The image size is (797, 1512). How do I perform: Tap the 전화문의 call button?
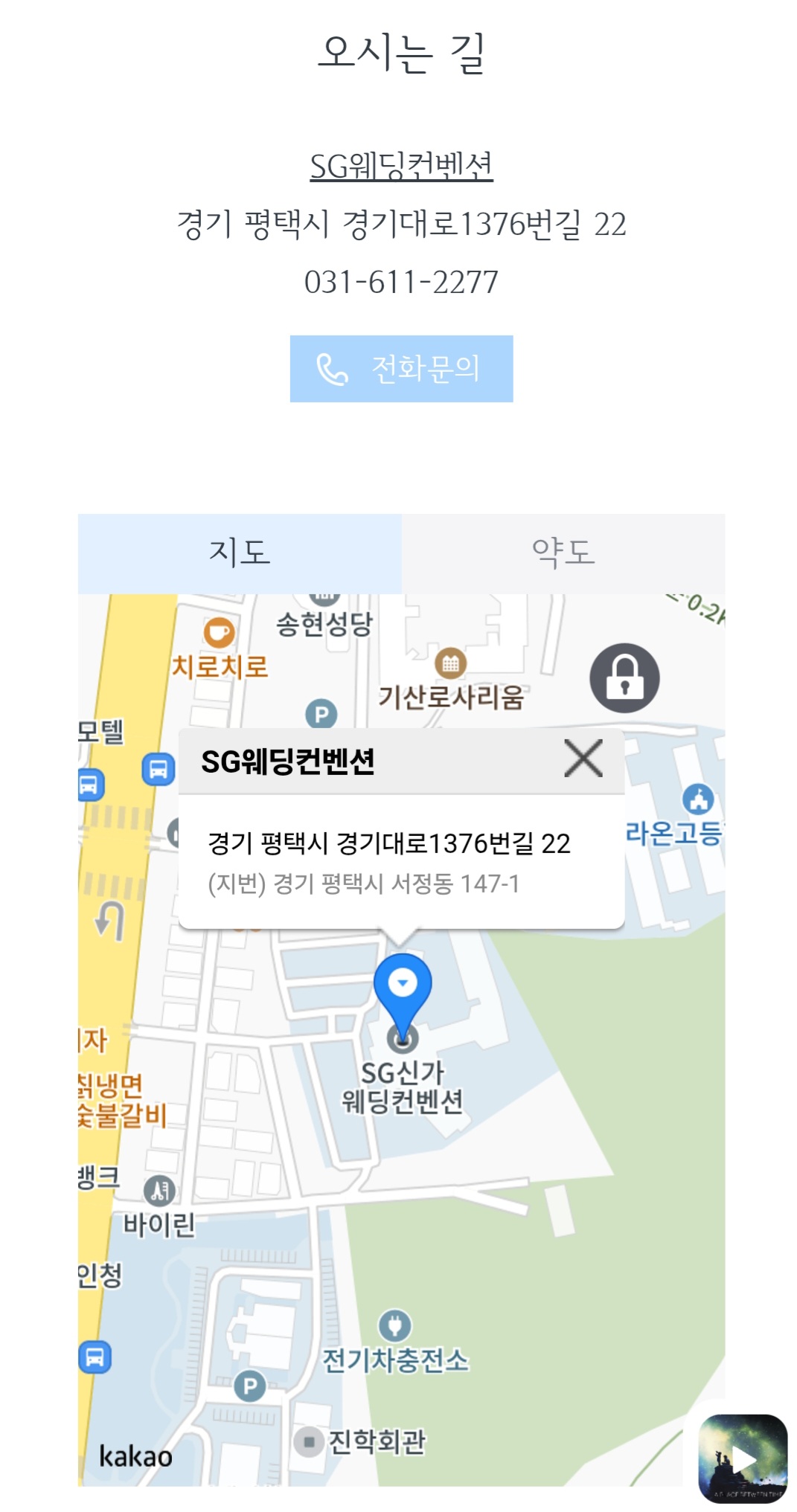click(x=401, y=369)
